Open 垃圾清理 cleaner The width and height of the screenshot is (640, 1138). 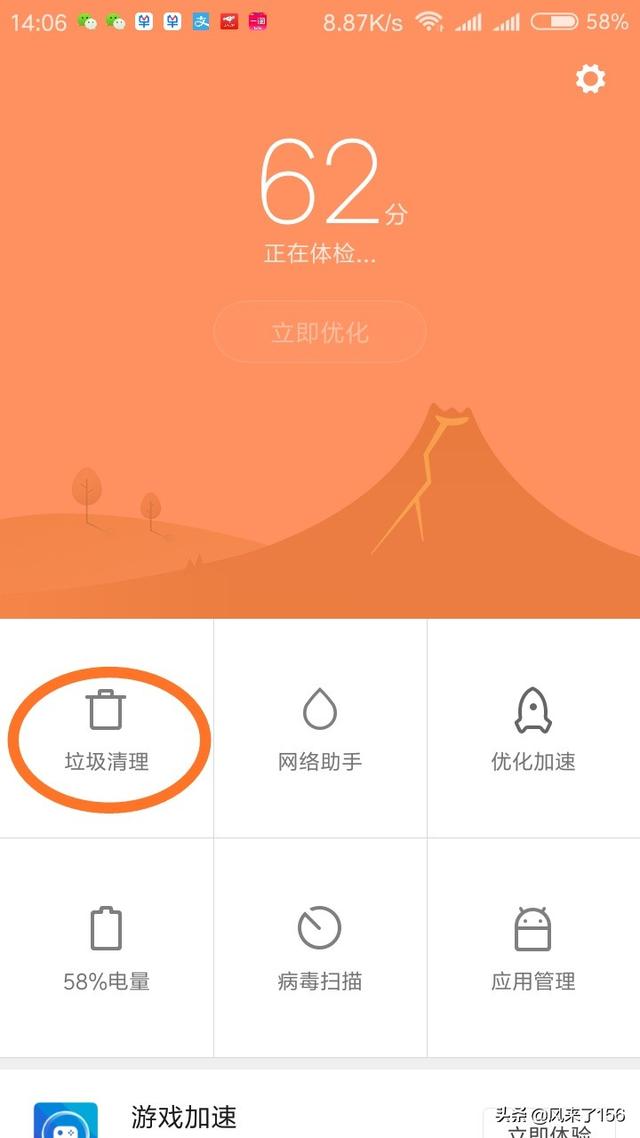107,728
